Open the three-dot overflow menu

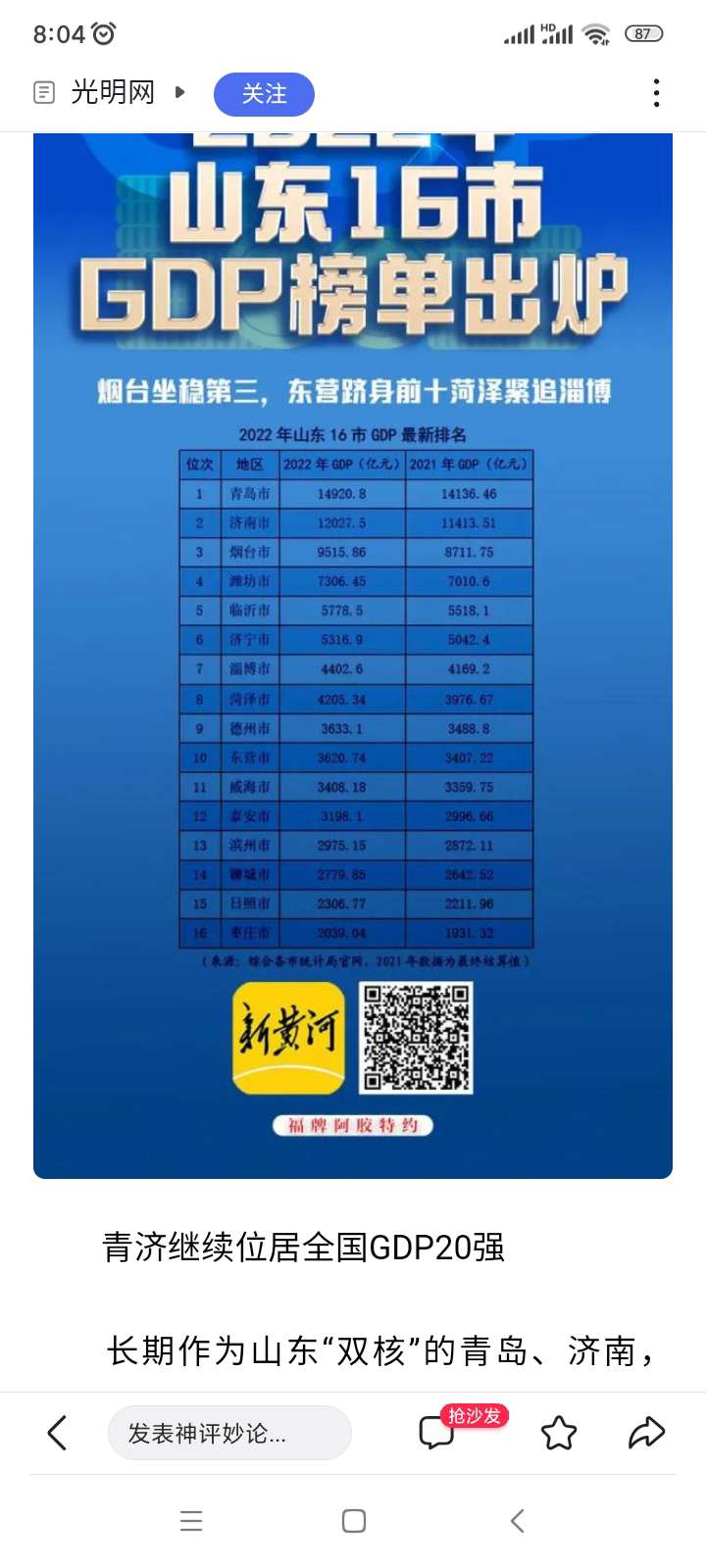pos(656,93)
